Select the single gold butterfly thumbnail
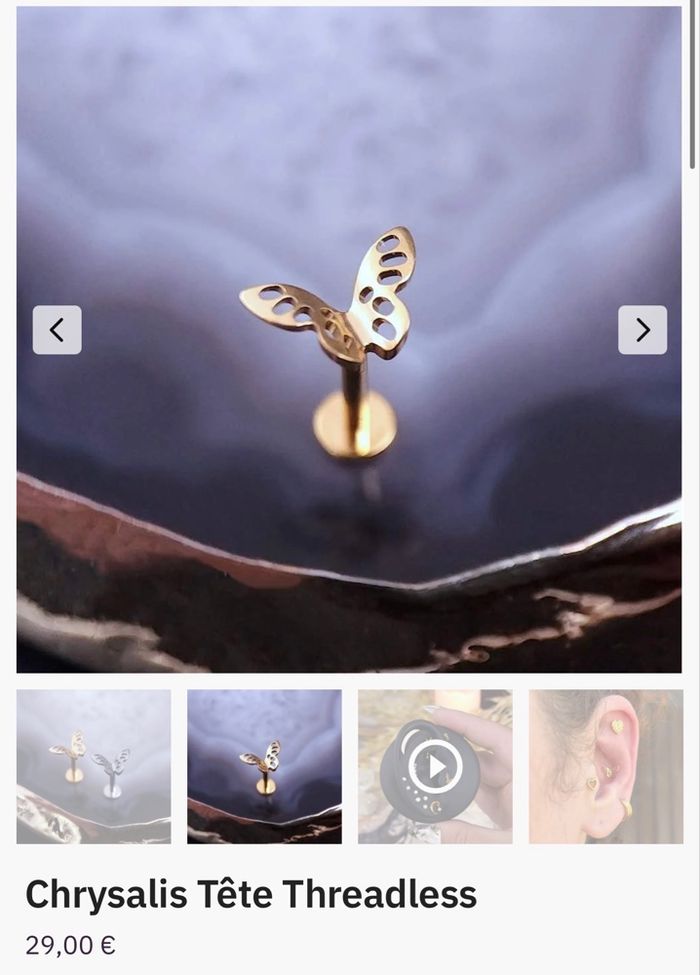This screenshot has height=975, width=700. pyautogui.click(x=264, y=766)
